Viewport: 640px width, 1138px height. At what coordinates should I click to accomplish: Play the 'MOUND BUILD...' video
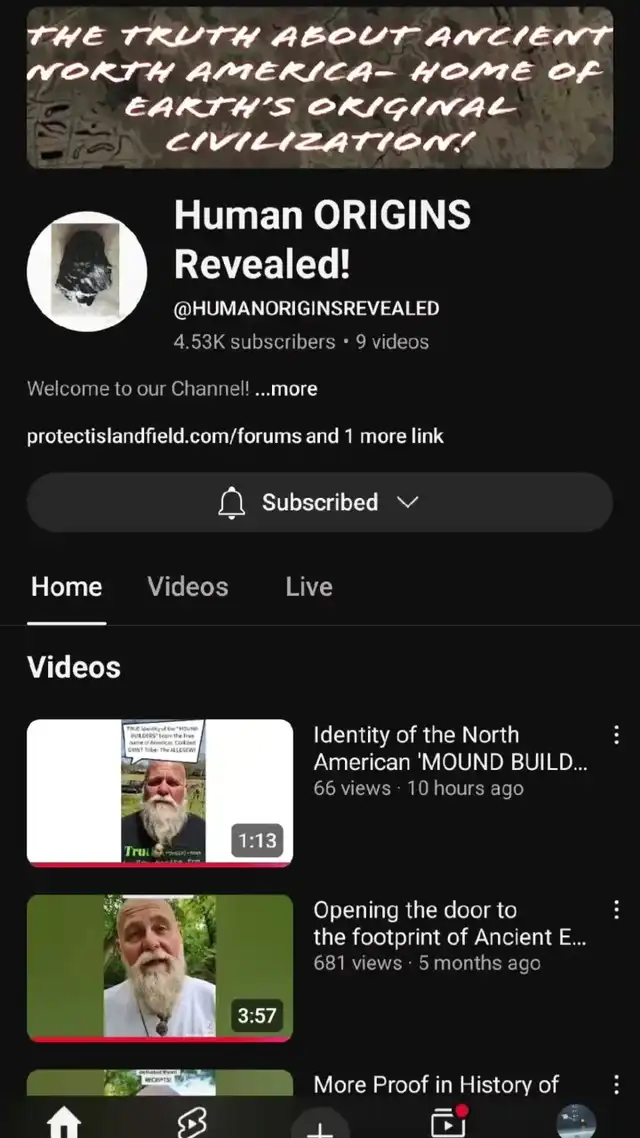(x=160, y=792)
